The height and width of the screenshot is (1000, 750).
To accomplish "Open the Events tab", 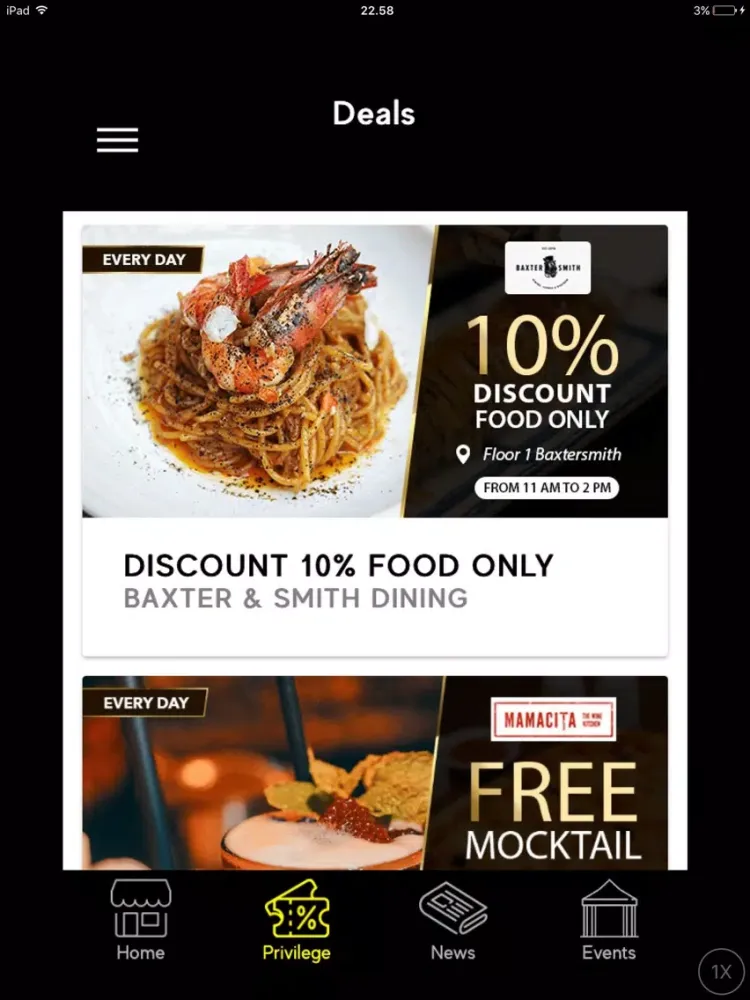I will click(609, 921).
